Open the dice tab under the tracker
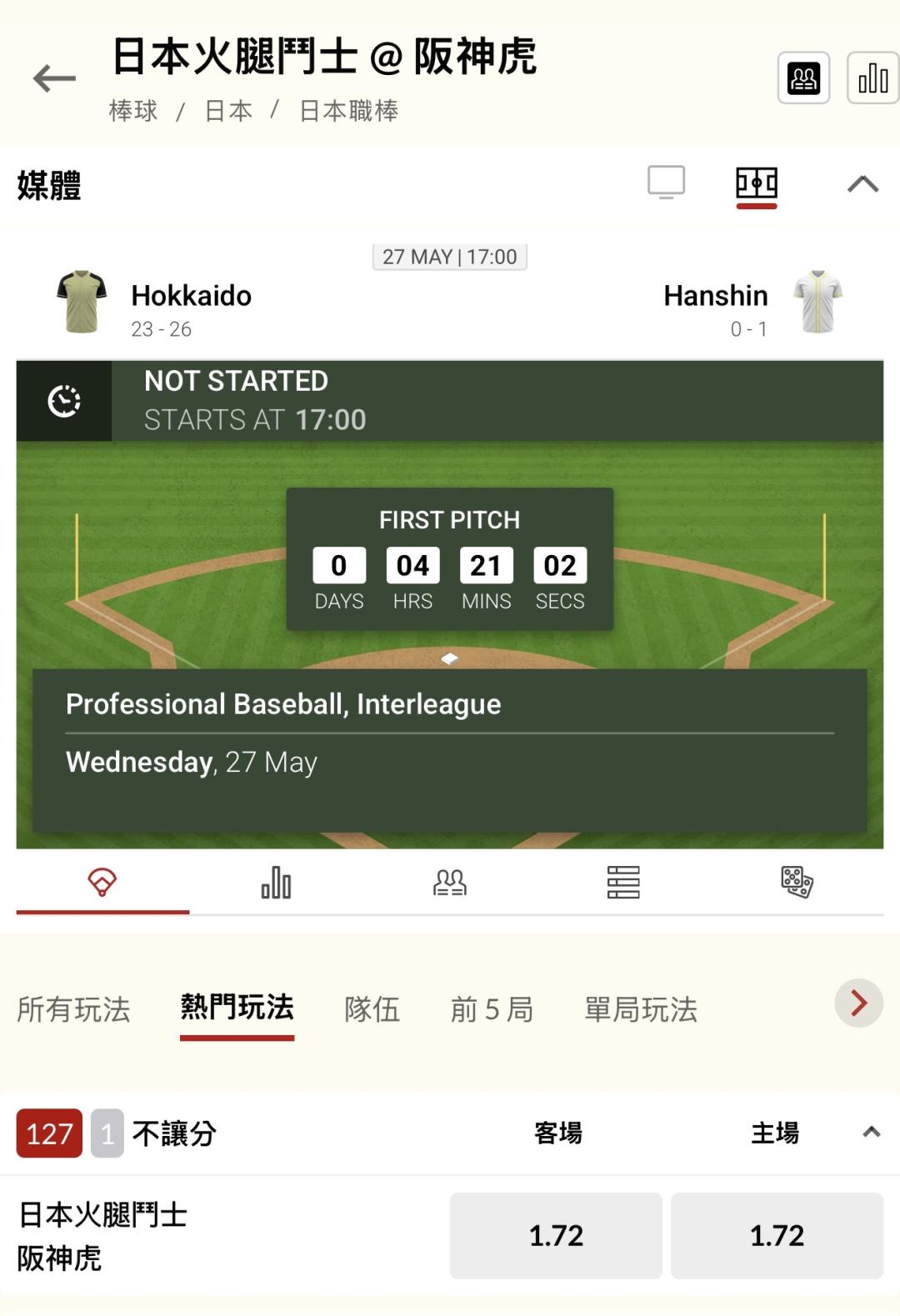 click(x=797, y=882)
